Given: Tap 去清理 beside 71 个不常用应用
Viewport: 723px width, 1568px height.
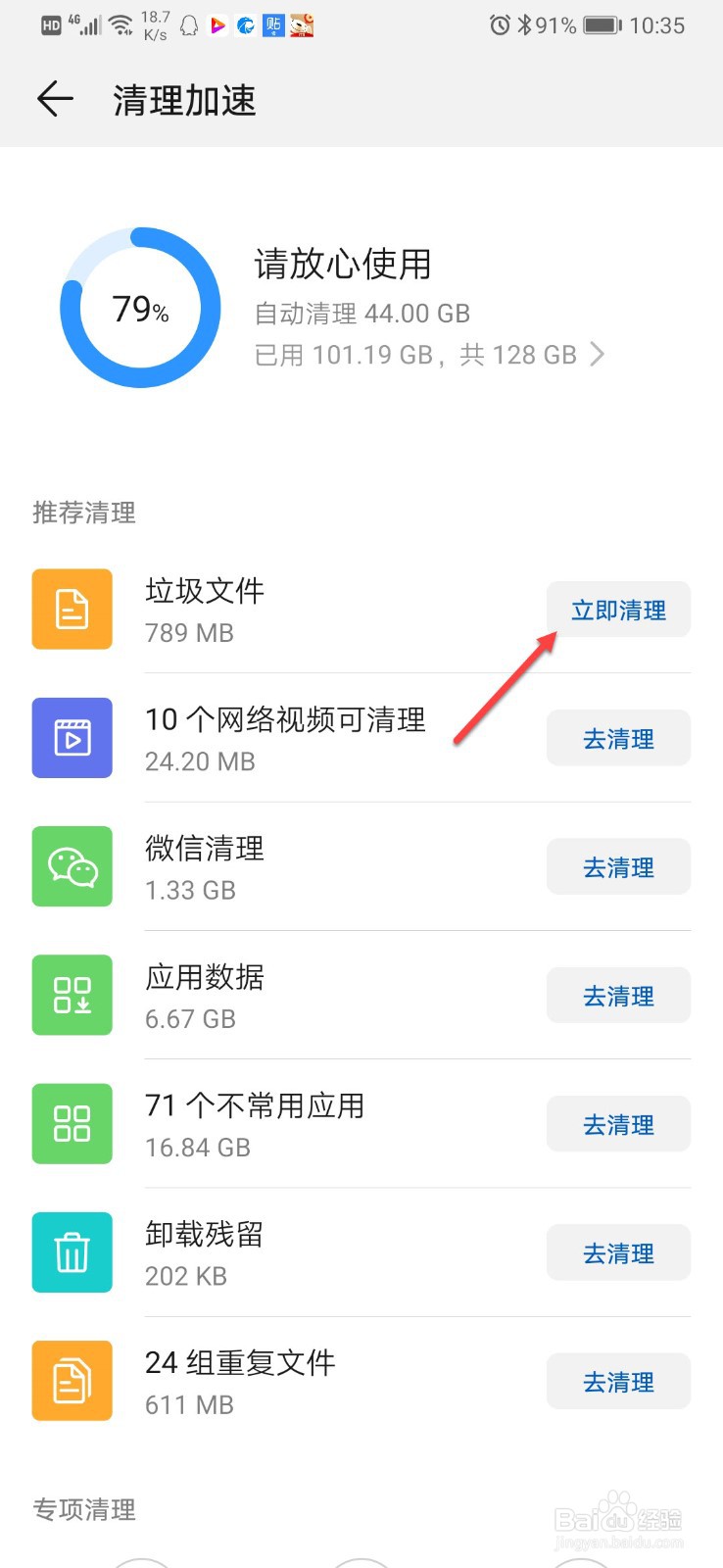Looking at the screenshot, I should (617, 1124).
